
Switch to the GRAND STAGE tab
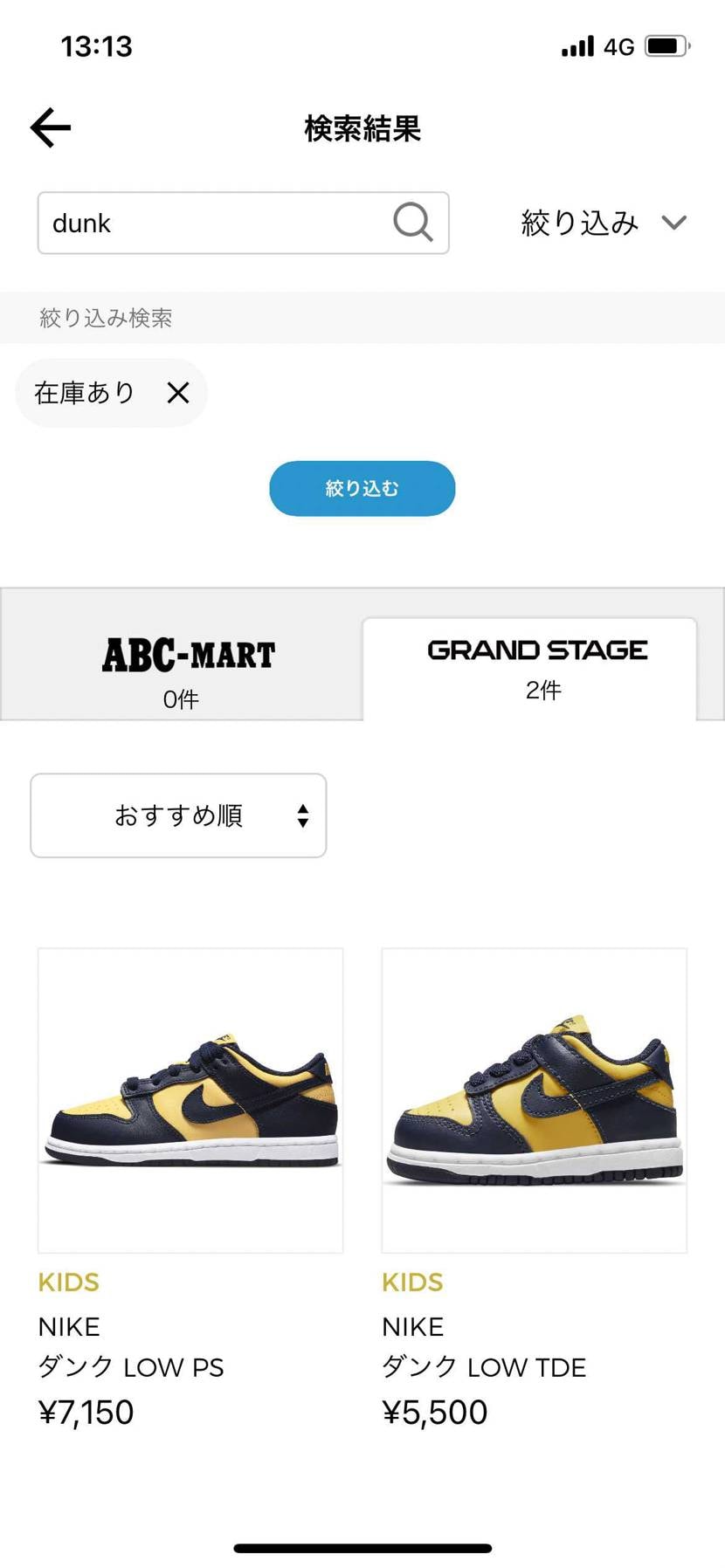pyautogui.click(x=536, y=667)
